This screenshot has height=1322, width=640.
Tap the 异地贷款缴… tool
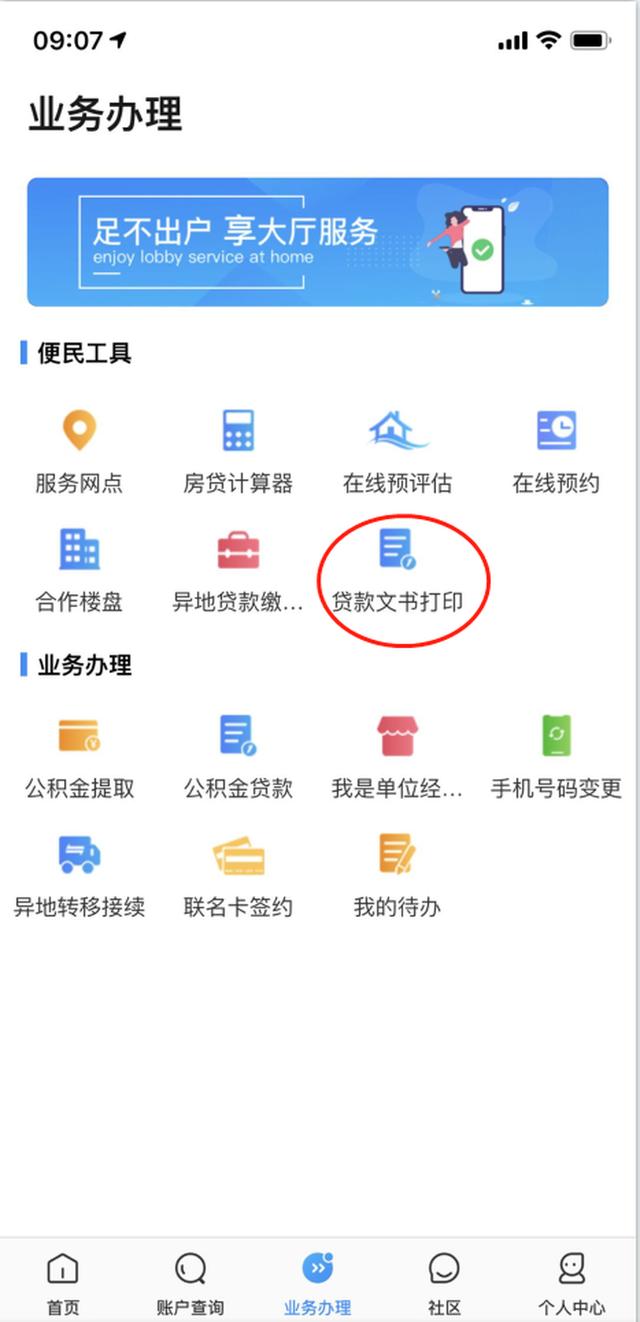pyautogui.click(x=238, y=568)
